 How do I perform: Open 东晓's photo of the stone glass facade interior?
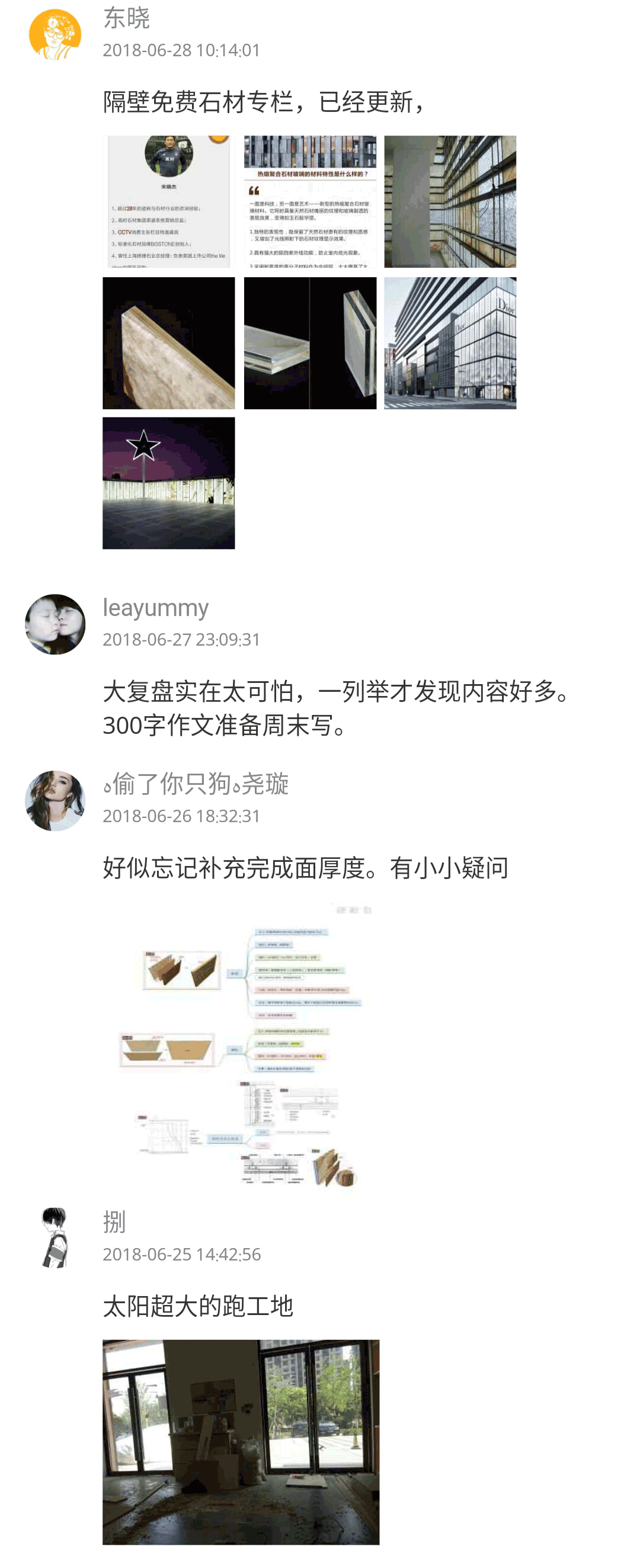coord(450,201)
